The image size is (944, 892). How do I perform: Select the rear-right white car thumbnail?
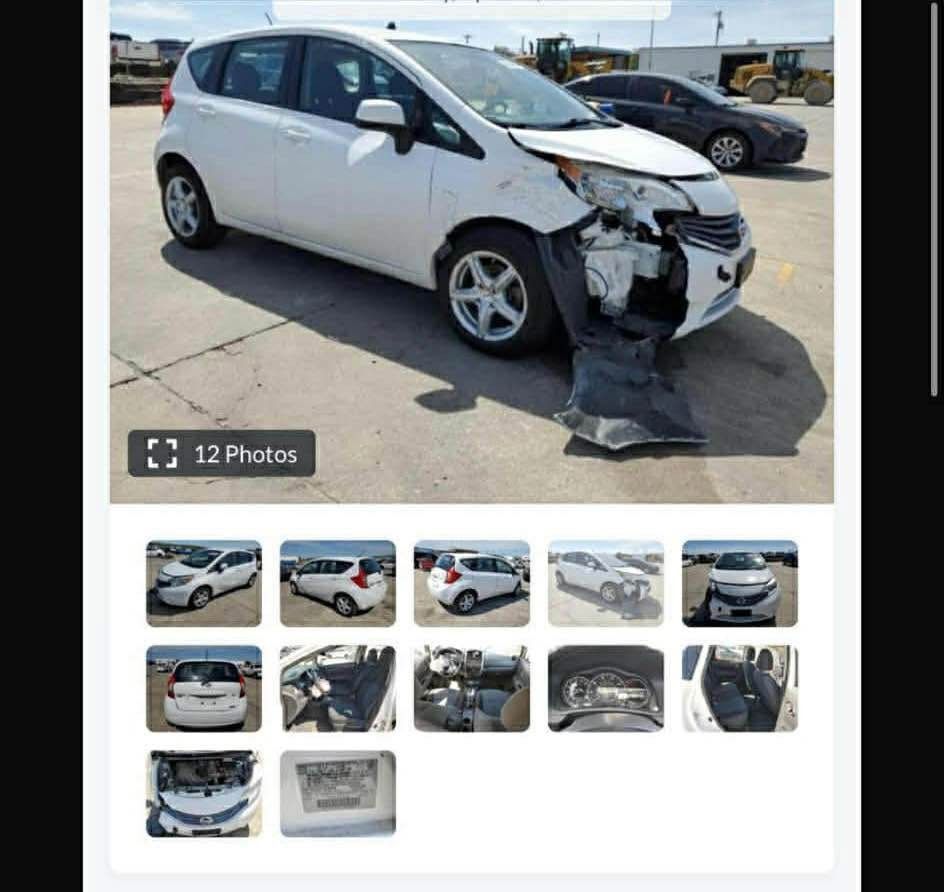pos(338,584)
